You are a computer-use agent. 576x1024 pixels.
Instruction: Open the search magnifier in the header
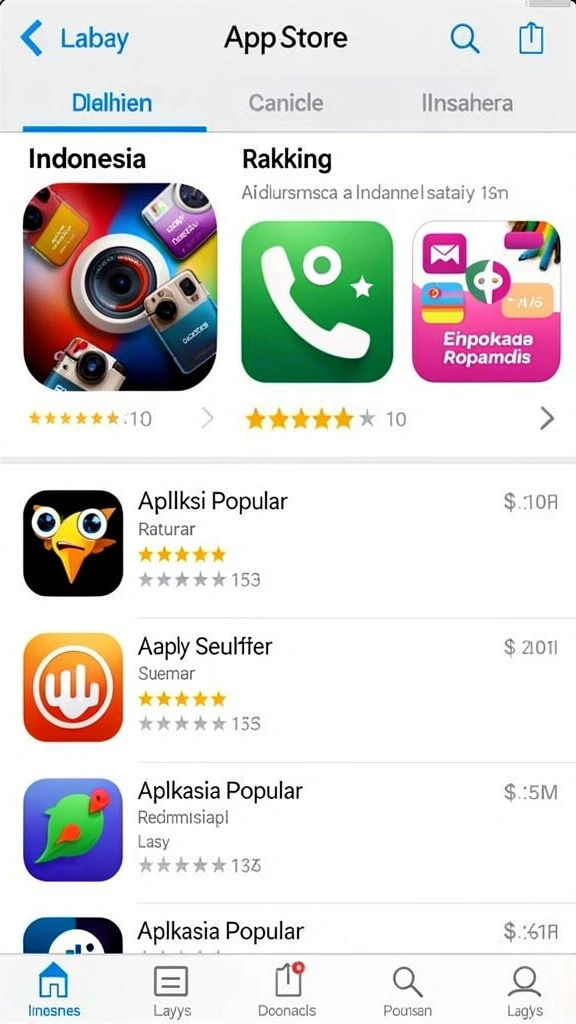[x=464, y=39]
